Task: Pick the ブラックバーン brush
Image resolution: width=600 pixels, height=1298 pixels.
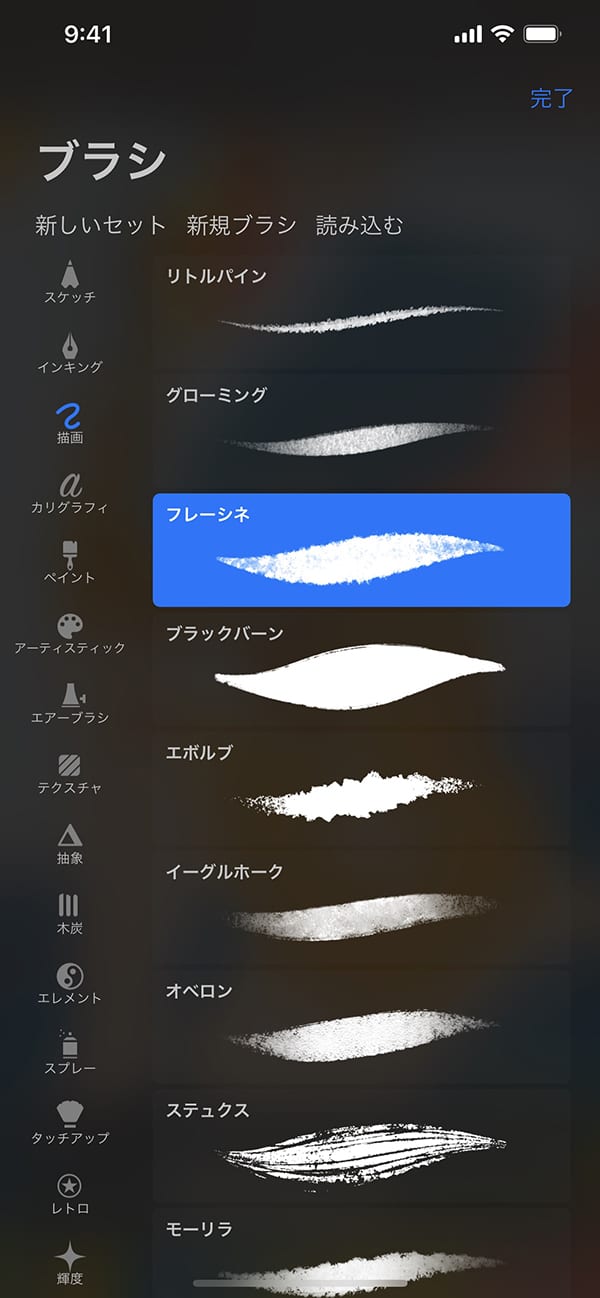Action: point(361,669)
